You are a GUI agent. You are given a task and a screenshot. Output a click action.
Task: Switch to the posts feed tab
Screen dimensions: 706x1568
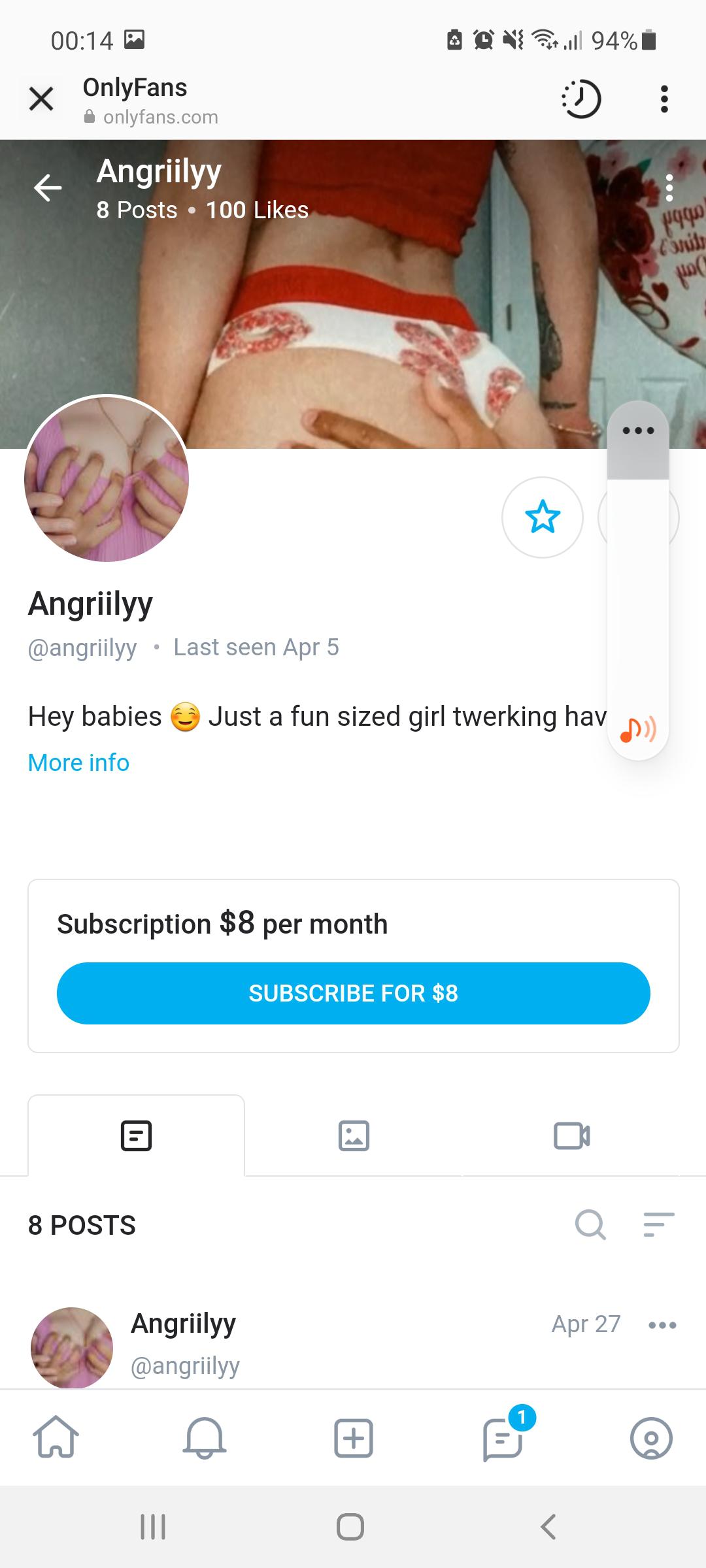136,1135
